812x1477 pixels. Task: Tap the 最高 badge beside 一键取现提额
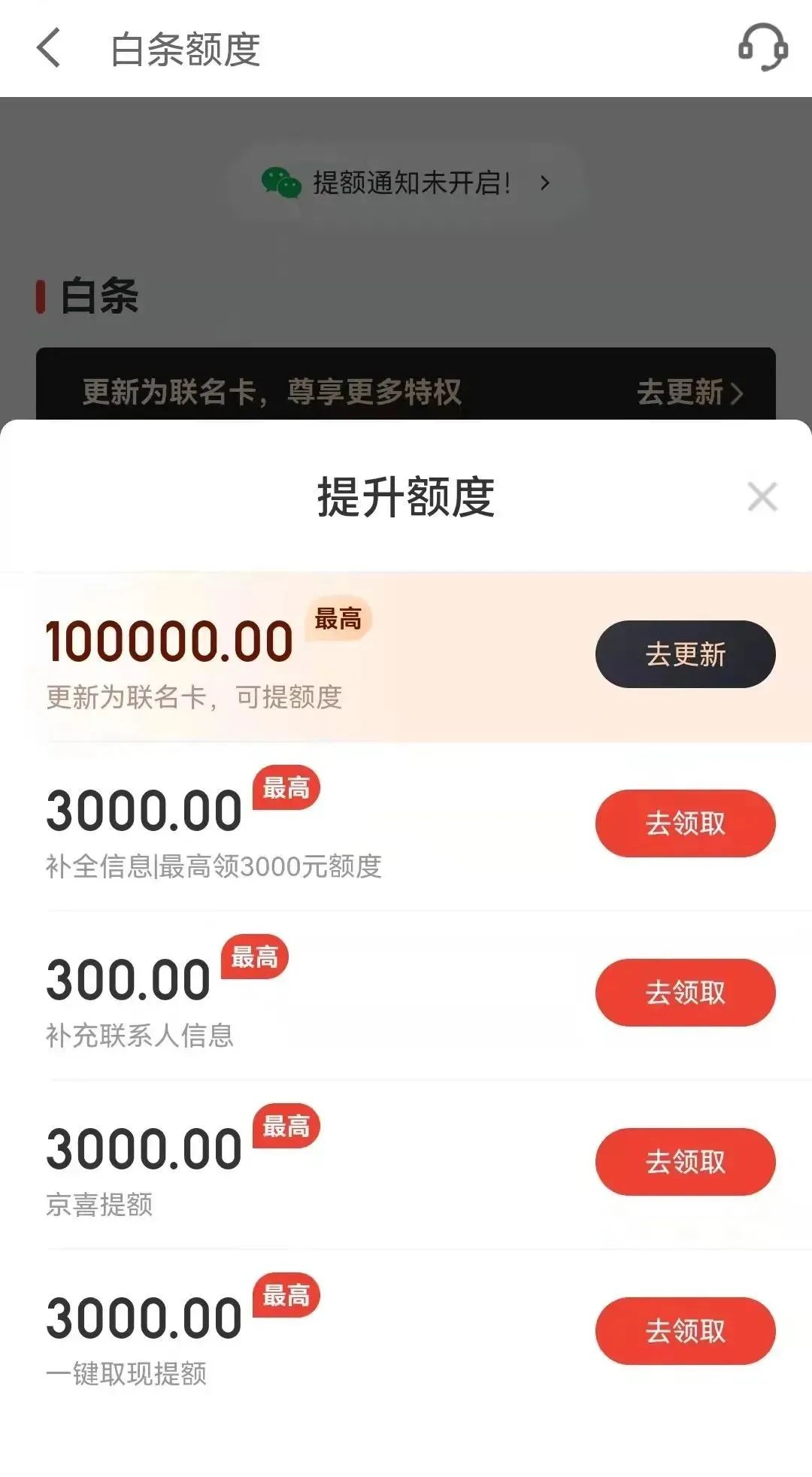click(286, 1295)
